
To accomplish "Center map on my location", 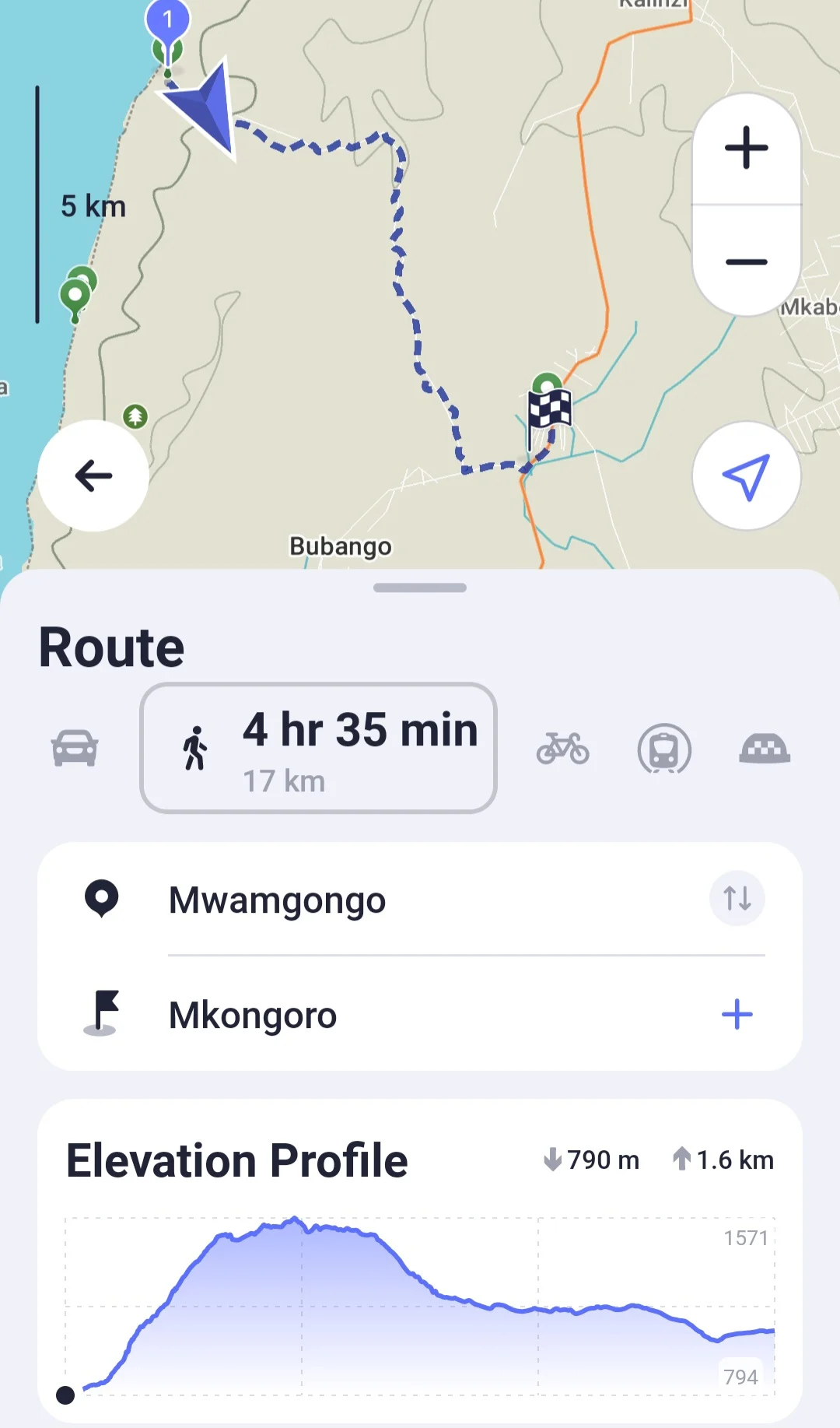I will point(746,475).
